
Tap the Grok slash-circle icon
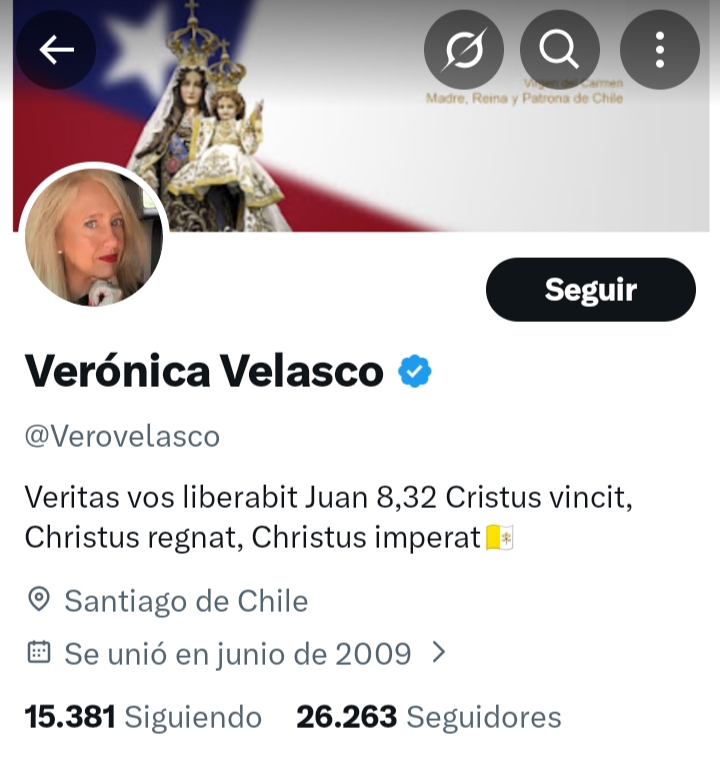pyautogui.click(x=465, y=49)
